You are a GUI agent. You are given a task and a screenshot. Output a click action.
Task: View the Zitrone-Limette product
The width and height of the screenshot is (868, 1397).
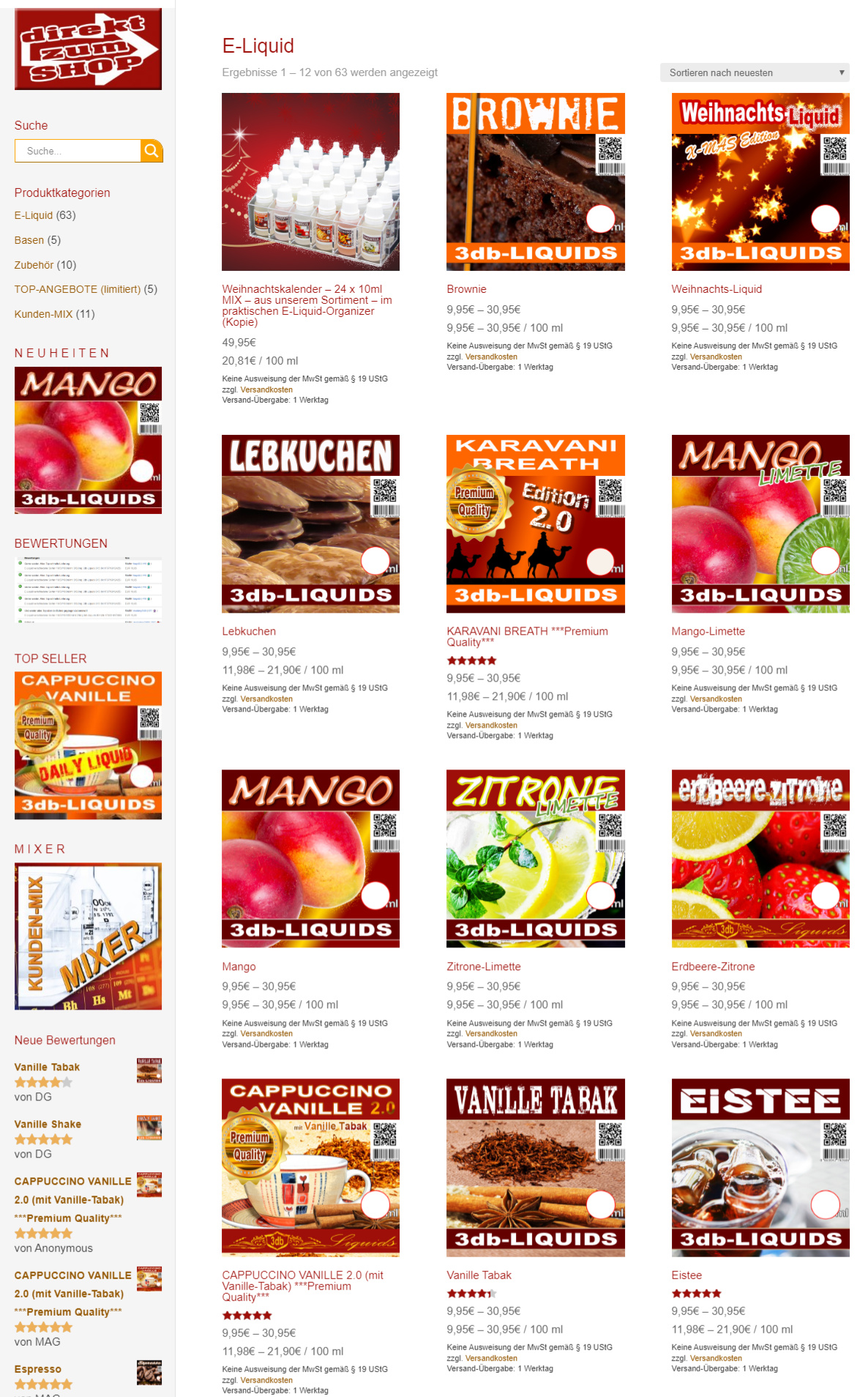(536, 858)
